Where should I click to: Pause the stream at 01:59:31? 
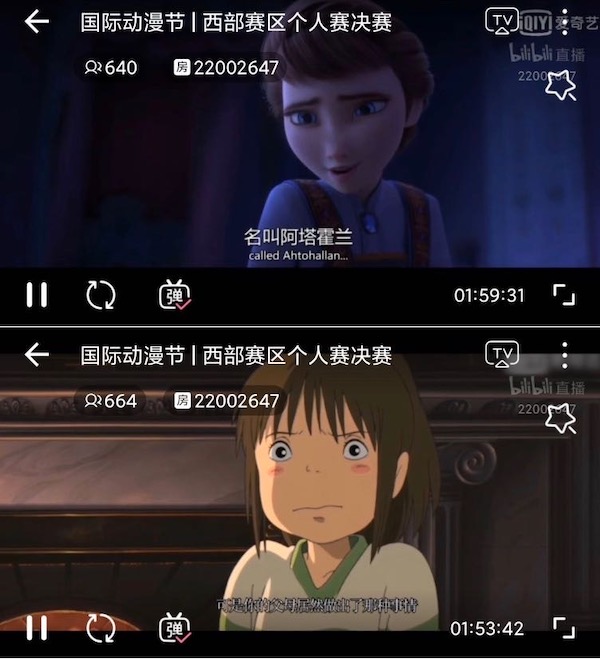pyautogui.click(x=37, y=295)
